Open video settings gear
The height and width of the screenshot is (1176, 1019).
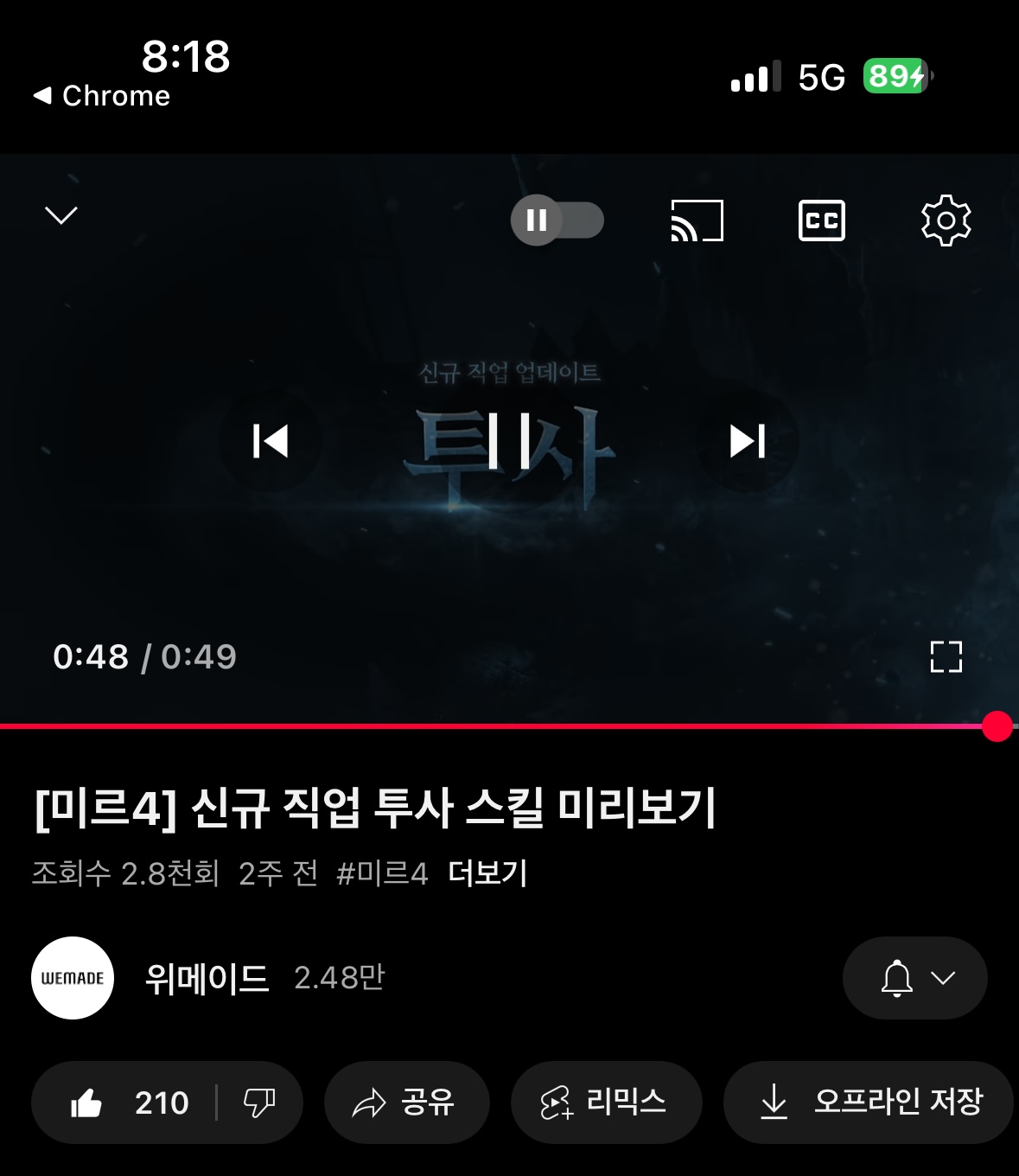click(946, 220)
